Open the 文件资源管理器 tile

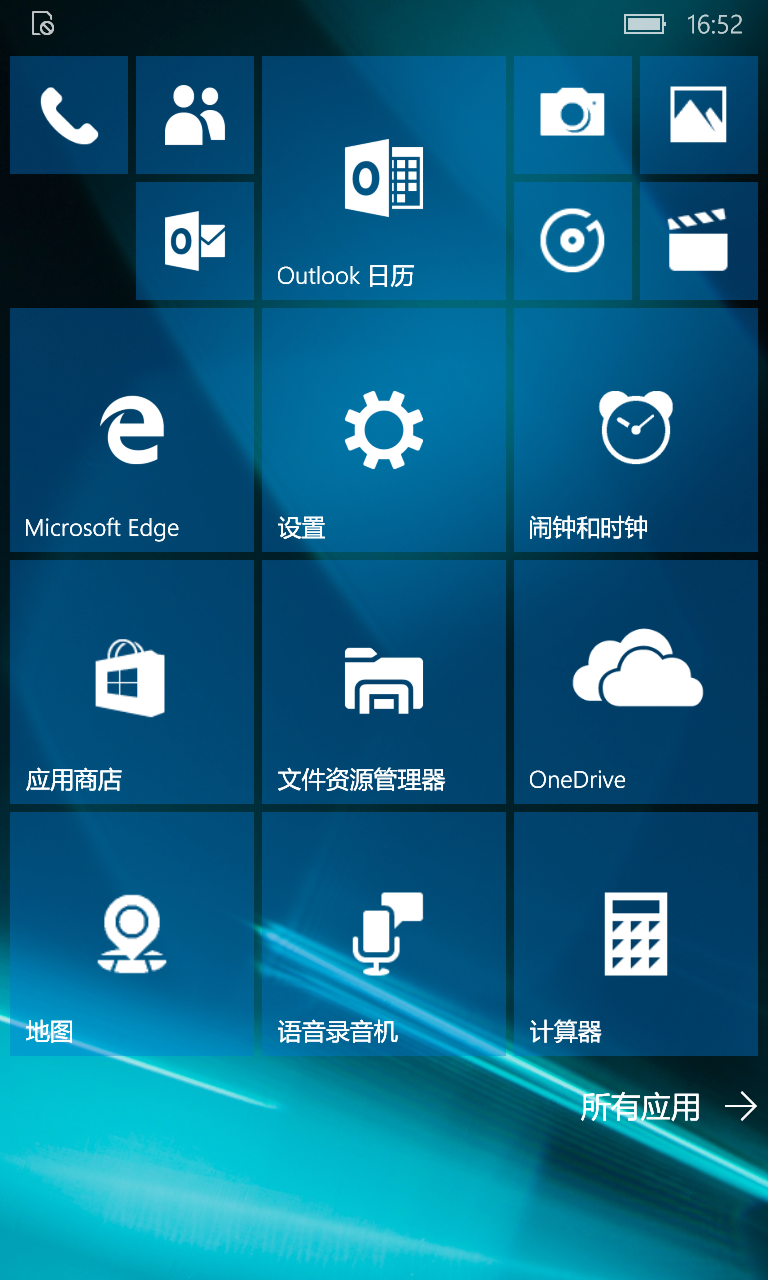(384, 682)
